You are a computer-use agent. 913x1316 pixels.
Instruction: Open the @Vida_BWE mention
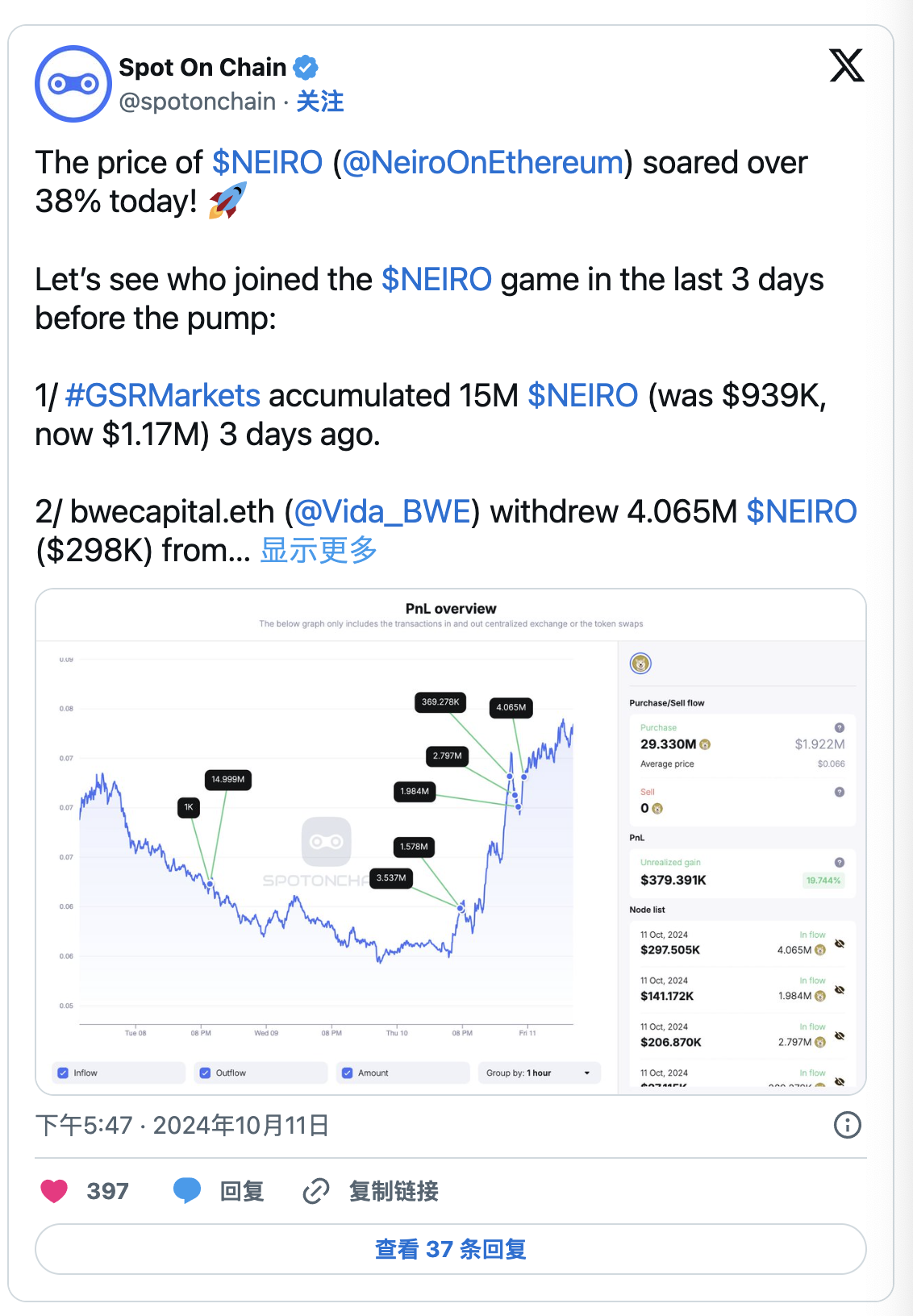click(x=382, y=512)
